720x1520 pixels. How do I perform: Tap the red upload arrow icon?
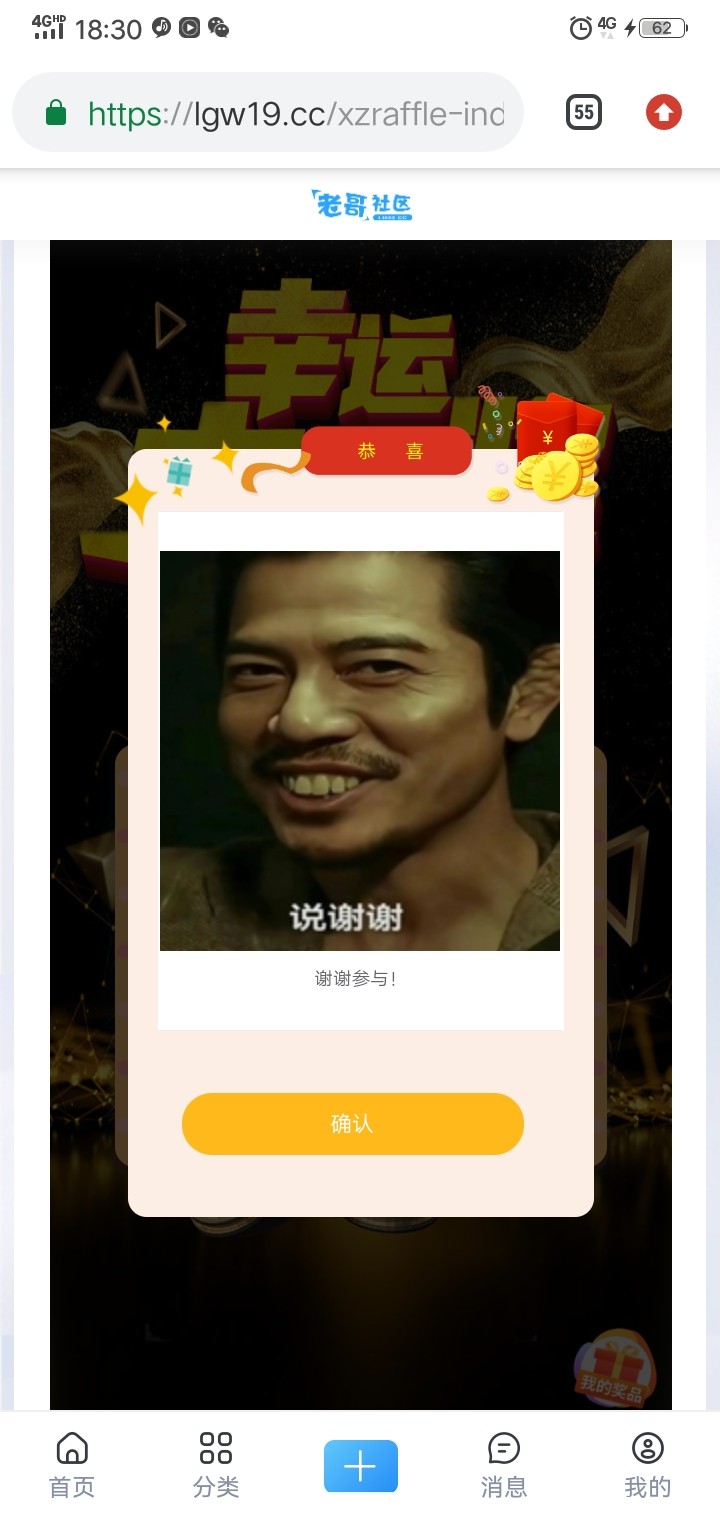pyautogui.click(x=663, y=113)
